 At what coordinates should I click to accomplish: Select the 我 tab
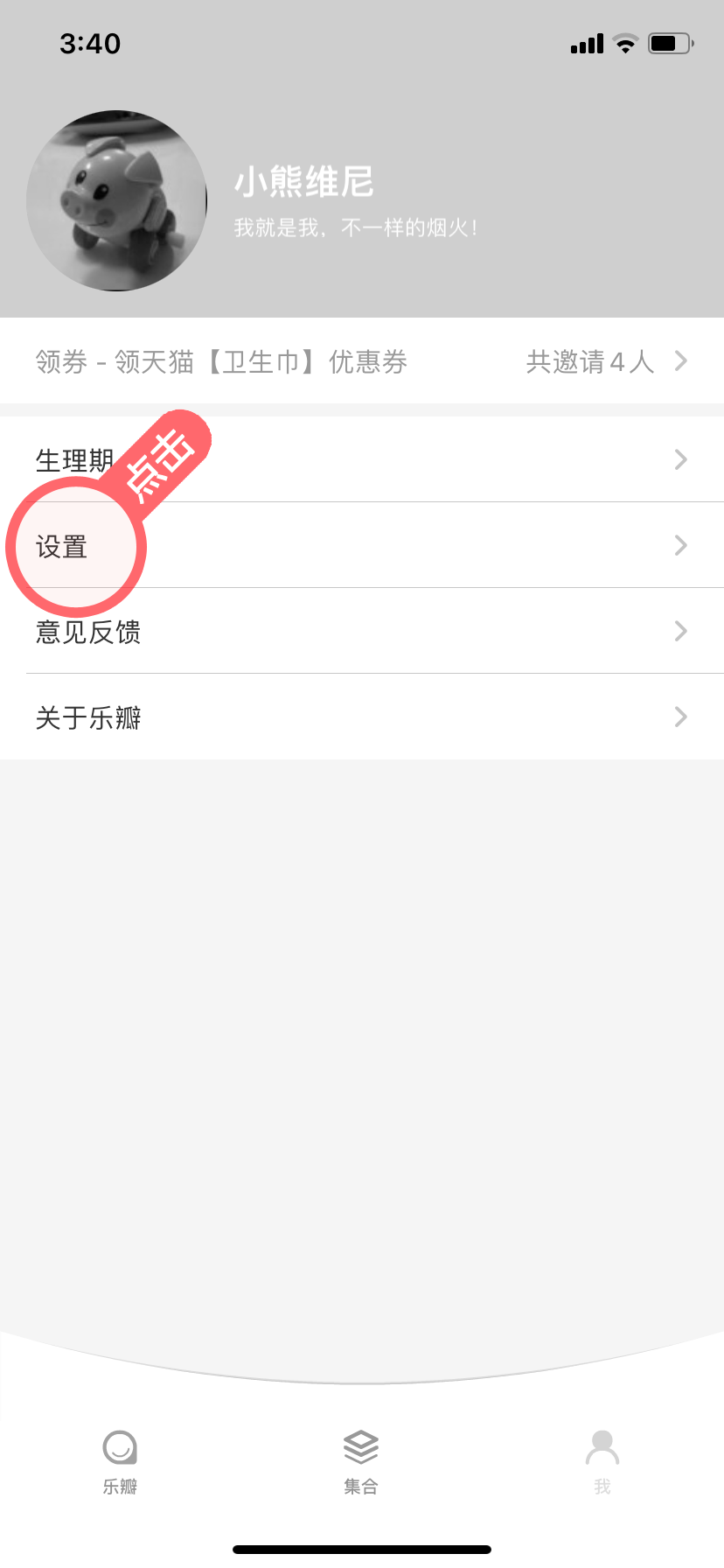[x=602, y=1462]
